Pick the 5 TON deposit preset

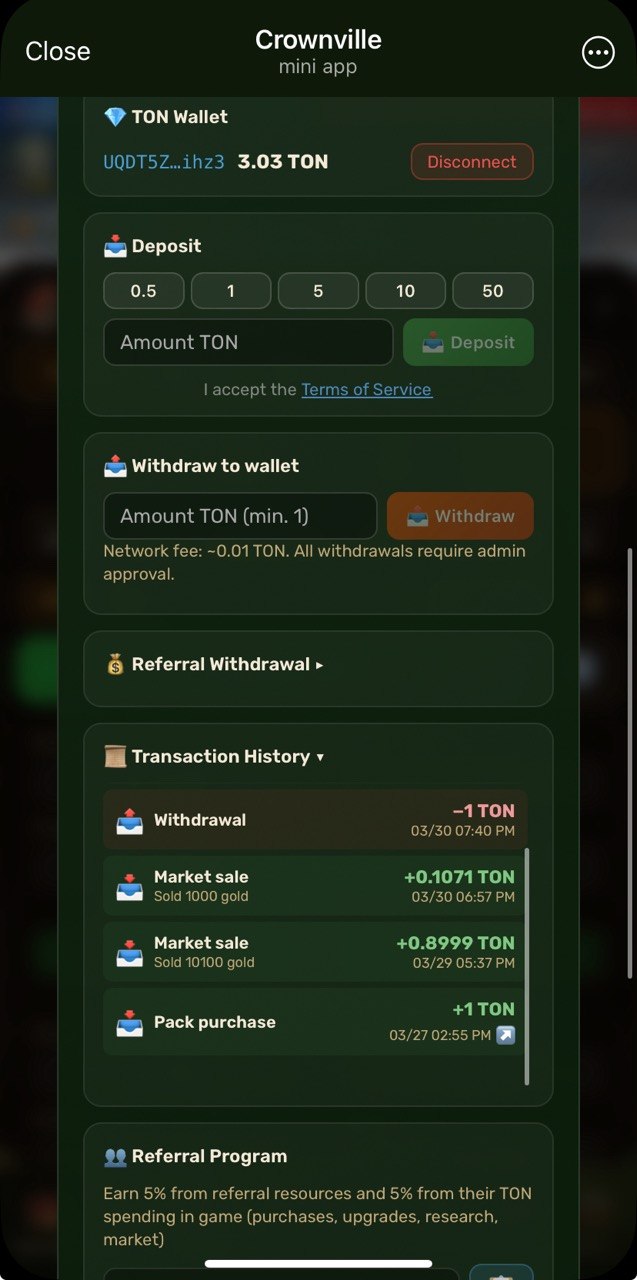pyautogui.click(x=318, y=291)
